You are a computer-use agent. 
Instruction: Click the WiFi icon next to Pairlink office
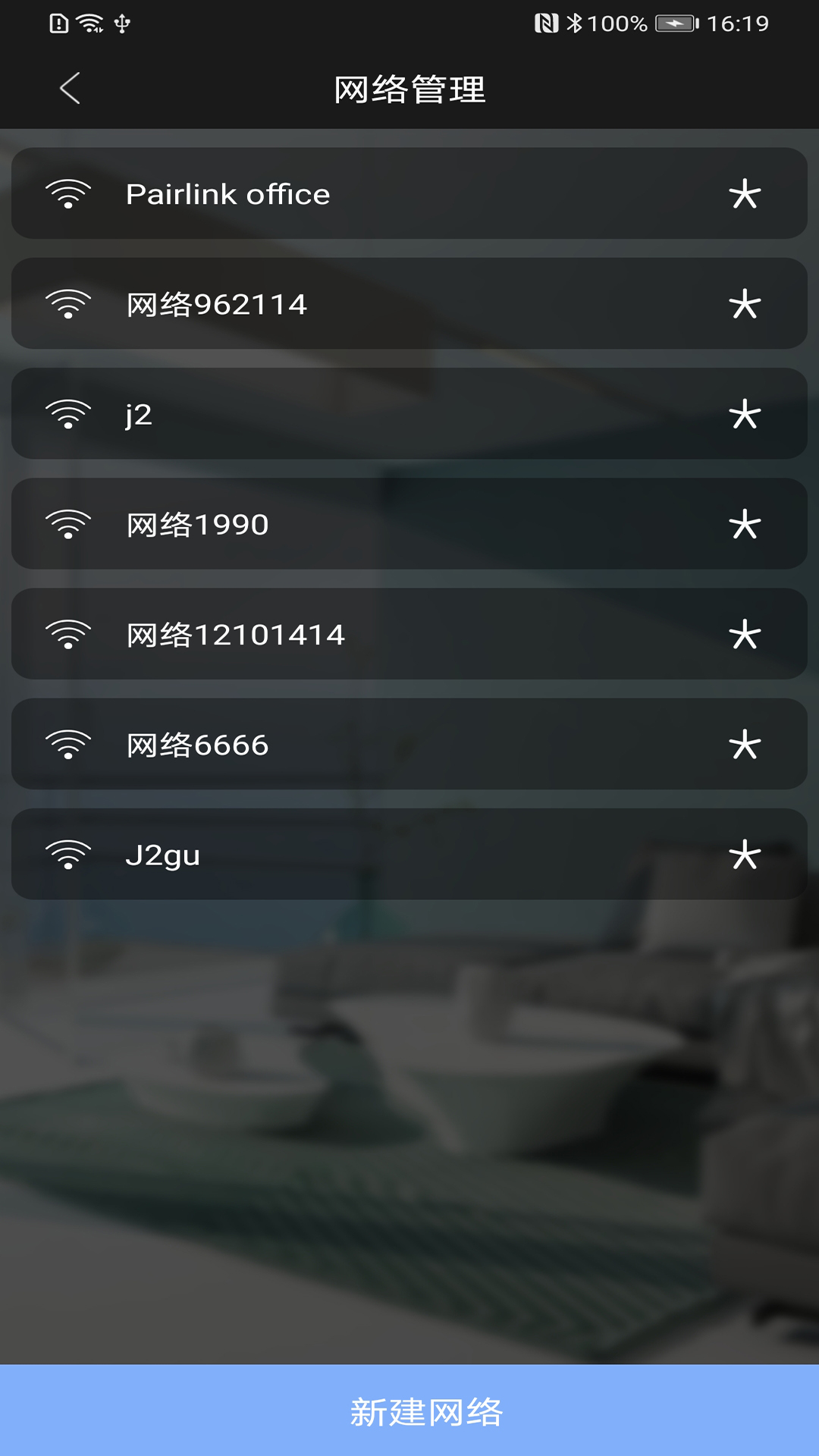coord(70,196)
